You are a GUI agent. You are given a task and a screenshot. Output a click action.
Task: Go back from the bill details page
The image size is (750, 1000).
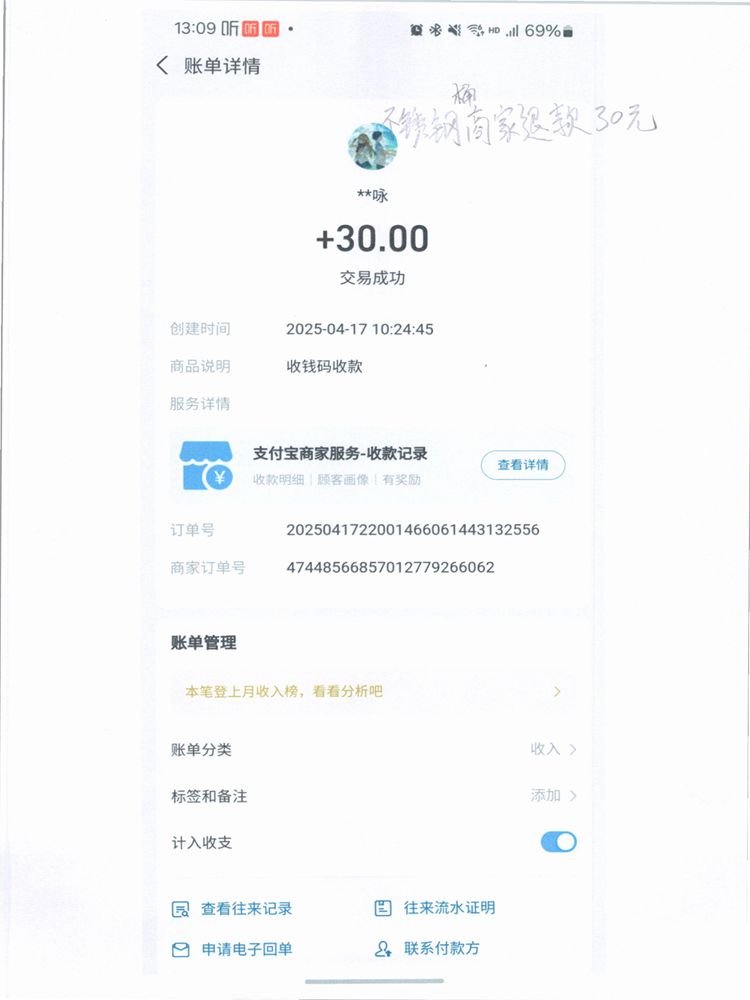(x=162, y=66)
